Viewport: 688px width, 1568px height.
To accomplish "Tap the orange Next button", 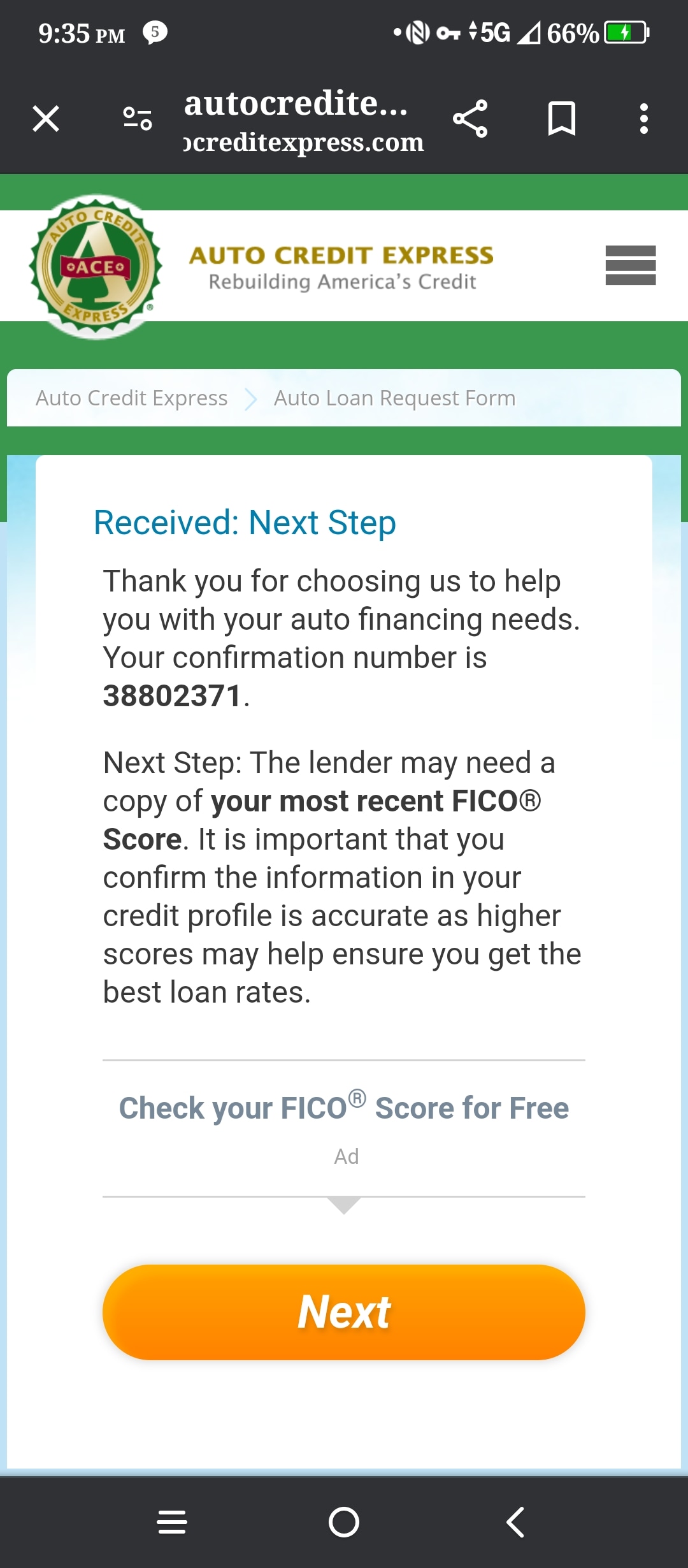I will [344, 1312].
